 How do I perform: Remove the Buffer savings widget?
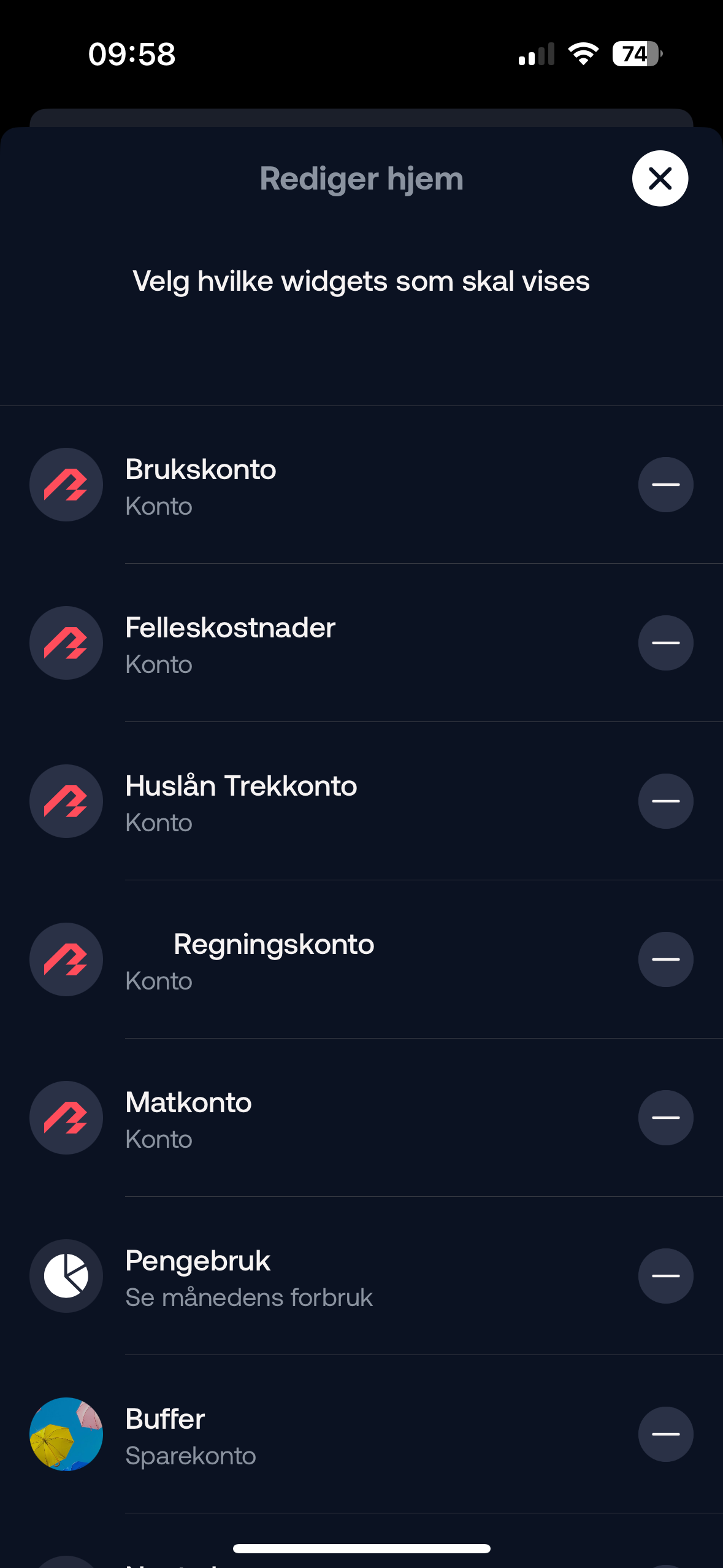pyautogui.click(x=665, y=1434)
